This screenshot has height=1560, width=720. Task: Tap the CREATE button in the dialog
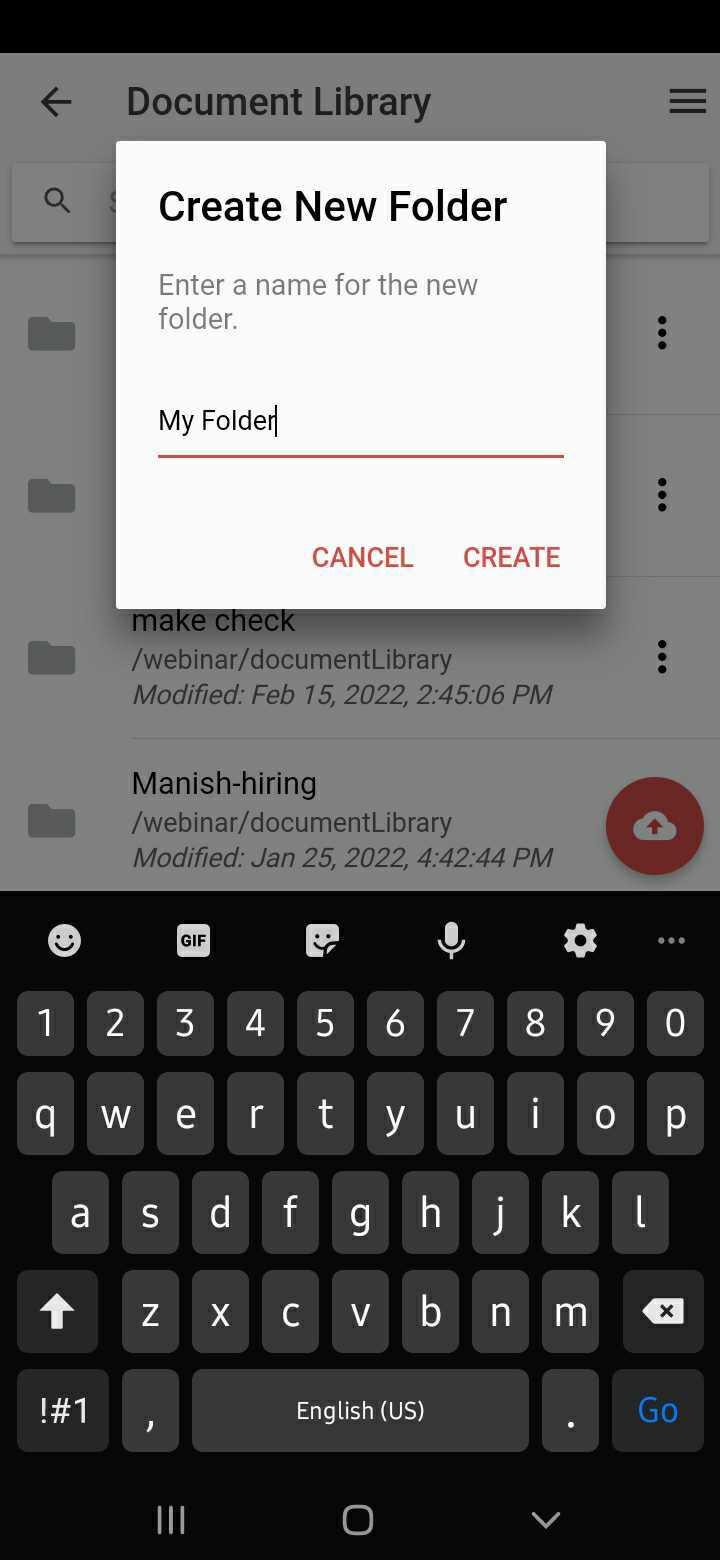click(511, 557)
